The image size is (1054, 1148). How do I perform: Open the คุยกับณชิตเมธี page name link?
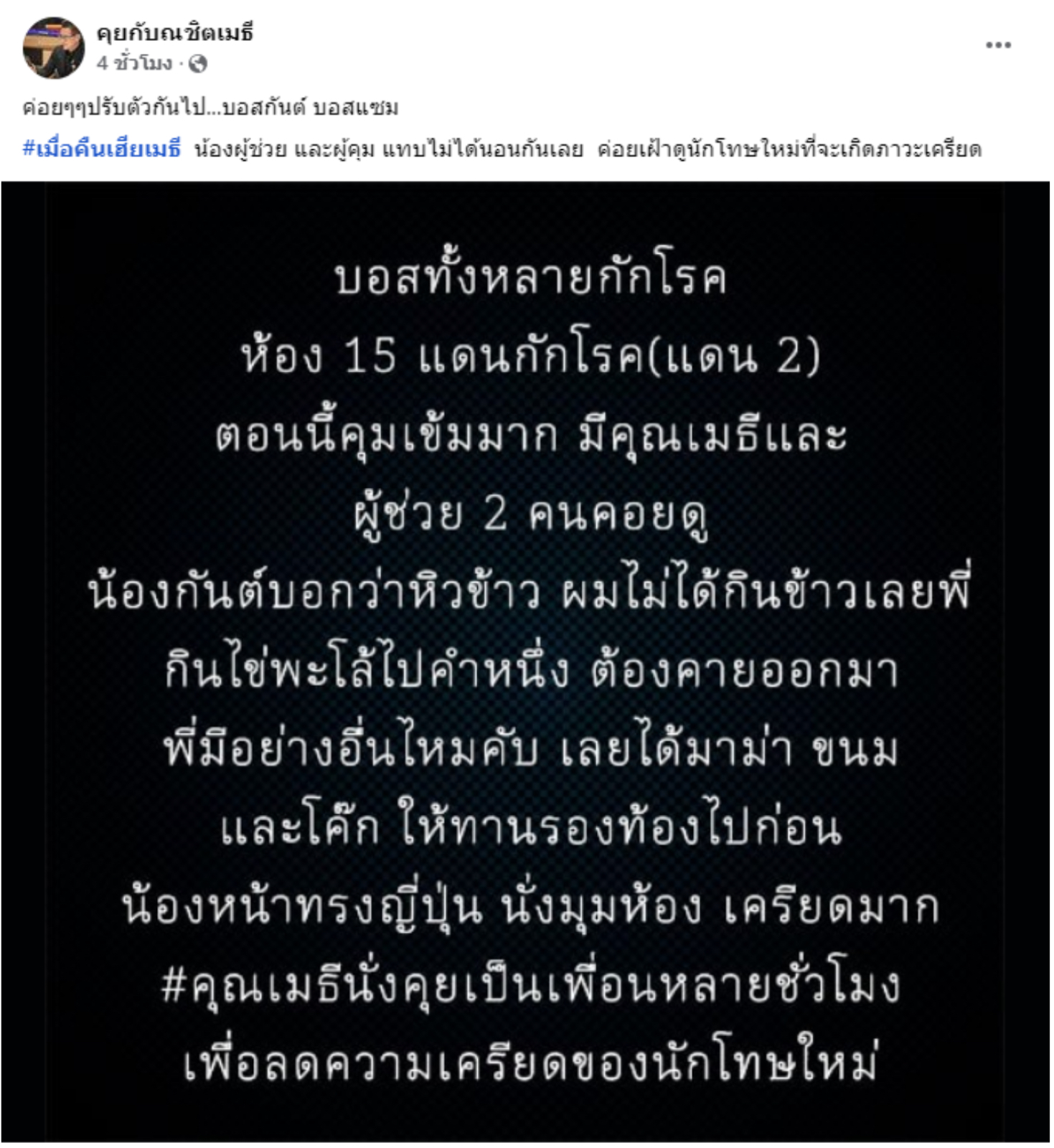[x=175, y=32]
